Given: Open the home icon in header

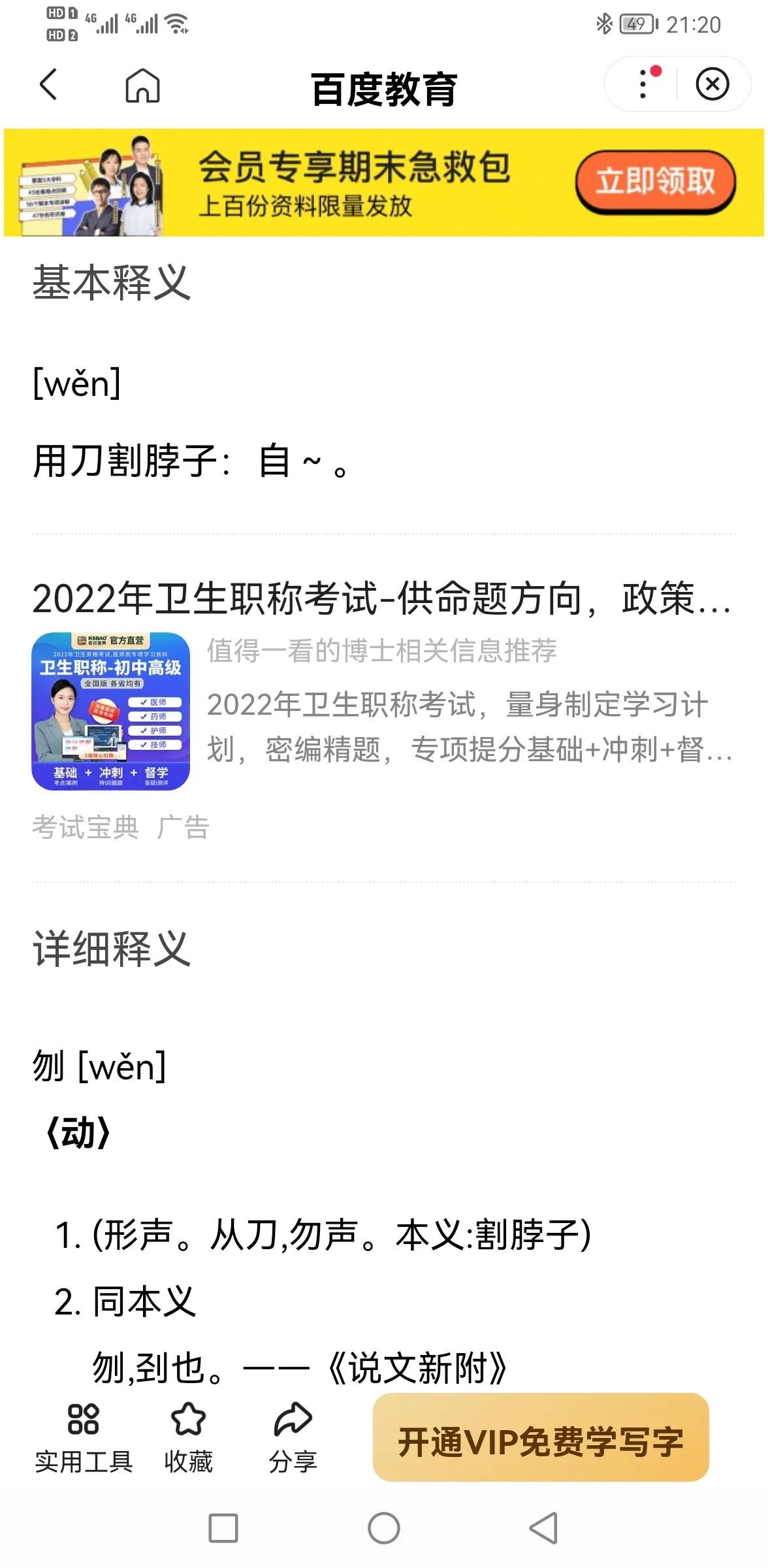Looking at the screenshot, I should (x=142, y=86).
